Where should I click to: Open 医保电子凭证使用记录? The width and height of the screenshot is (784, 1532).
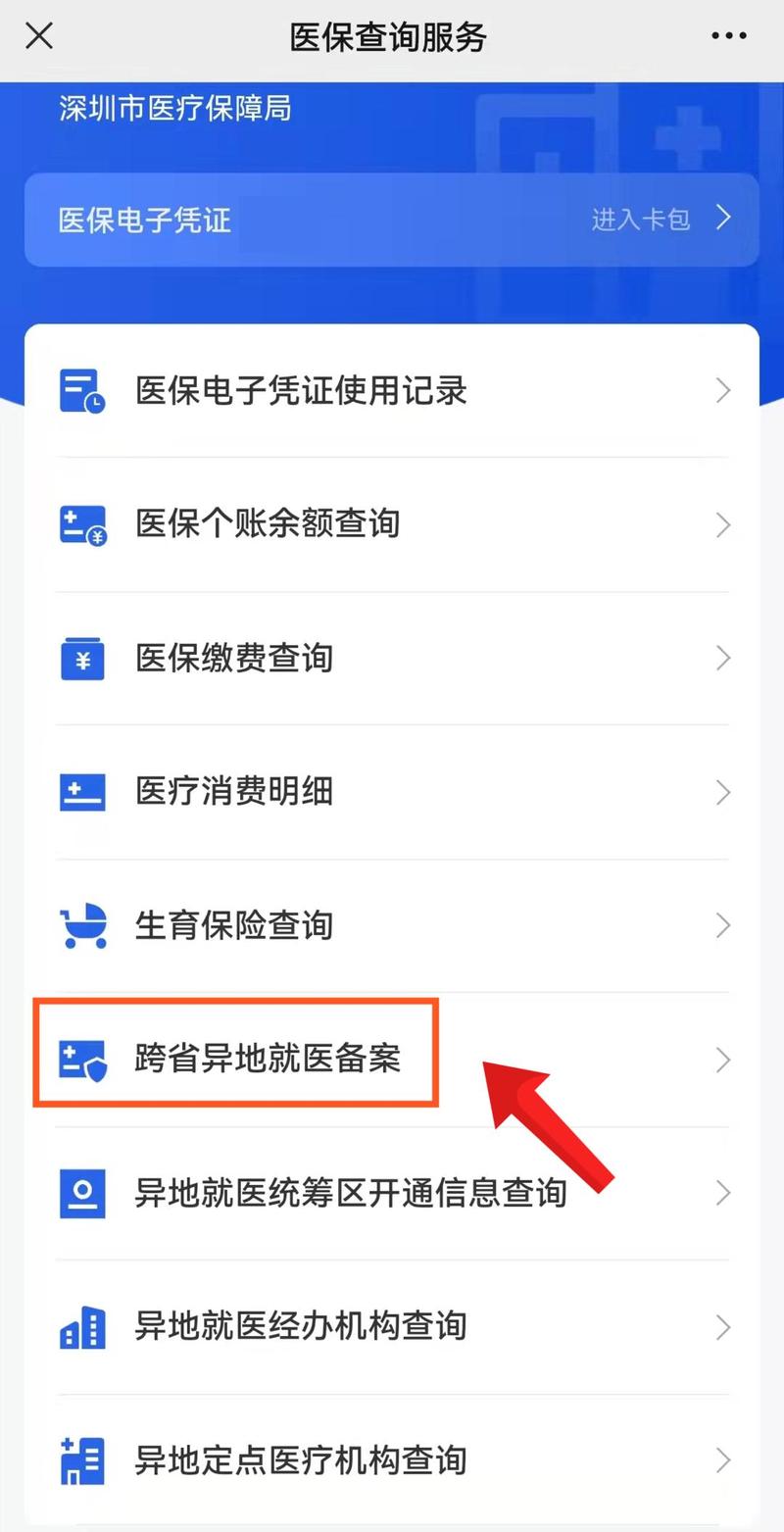(x=392, y=391)
